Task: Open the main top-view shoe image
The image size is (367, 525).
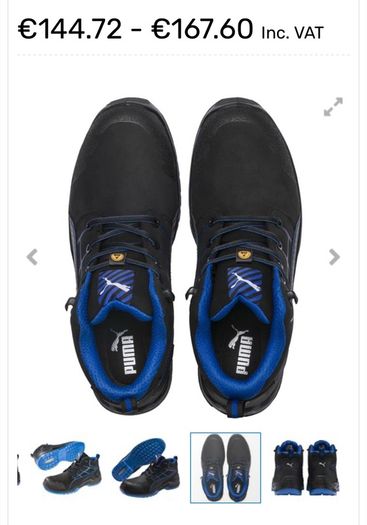Action: [x=184, y=257]
